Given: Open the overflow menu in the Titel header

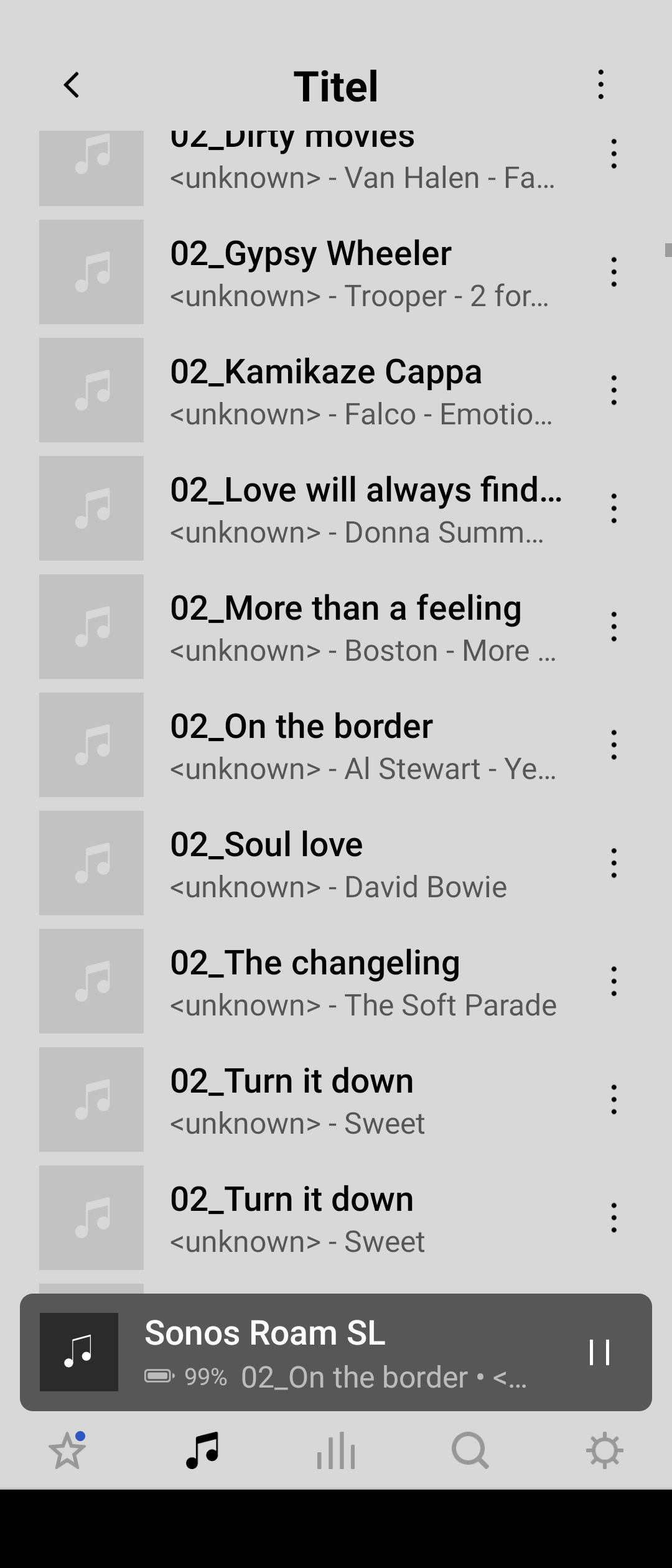Looking at the screenshot, I should [x=600, y=85].
